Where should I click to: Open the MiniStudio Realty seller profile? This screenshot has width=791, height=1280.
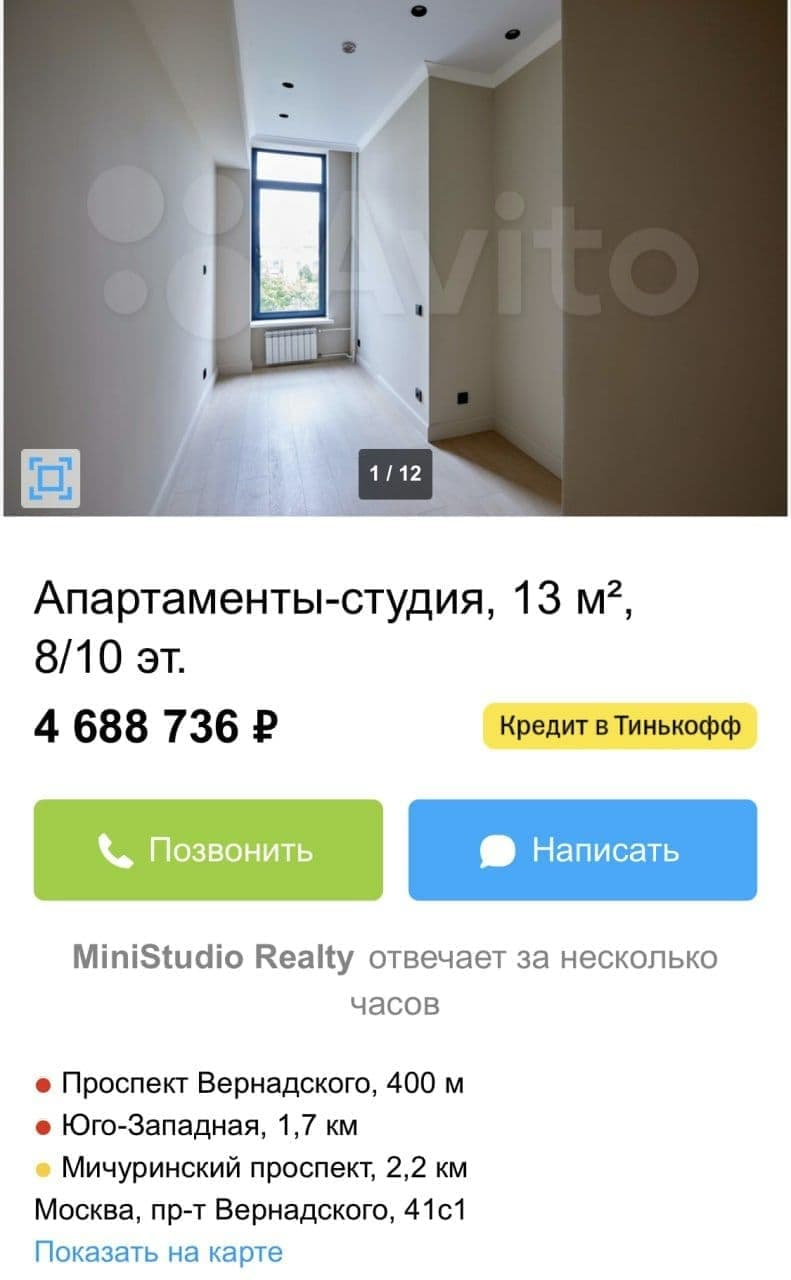pos(213,958)
